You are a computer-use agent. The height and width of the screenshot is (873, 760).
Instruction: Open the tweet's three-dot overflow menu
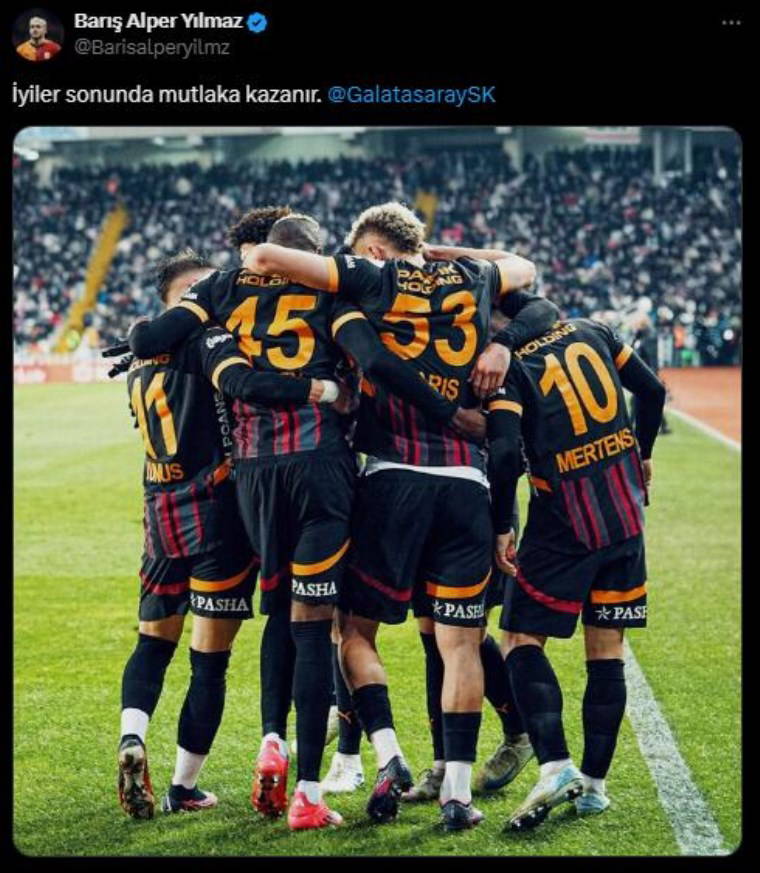pos(731,22)
